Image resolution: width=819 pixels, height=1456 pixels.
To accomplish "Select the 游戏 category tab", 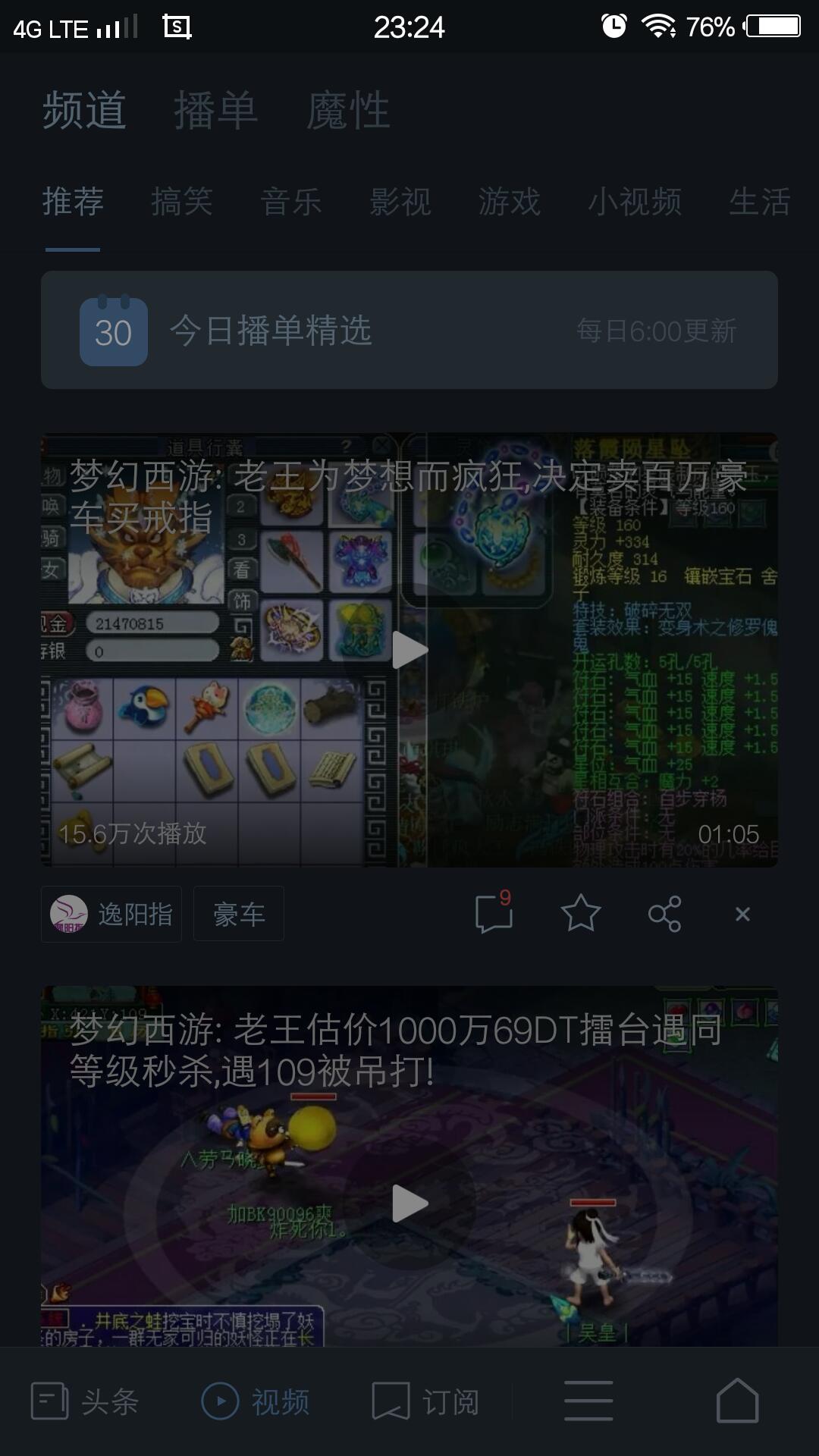I will pyautogui.click(x=510, y=202).
